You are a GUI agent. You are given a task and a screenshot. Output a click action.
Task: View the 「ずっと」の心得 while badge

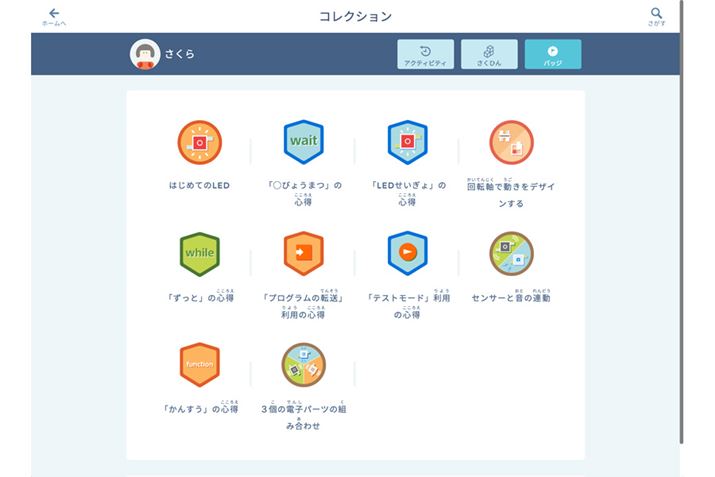(x=199, y=253)
